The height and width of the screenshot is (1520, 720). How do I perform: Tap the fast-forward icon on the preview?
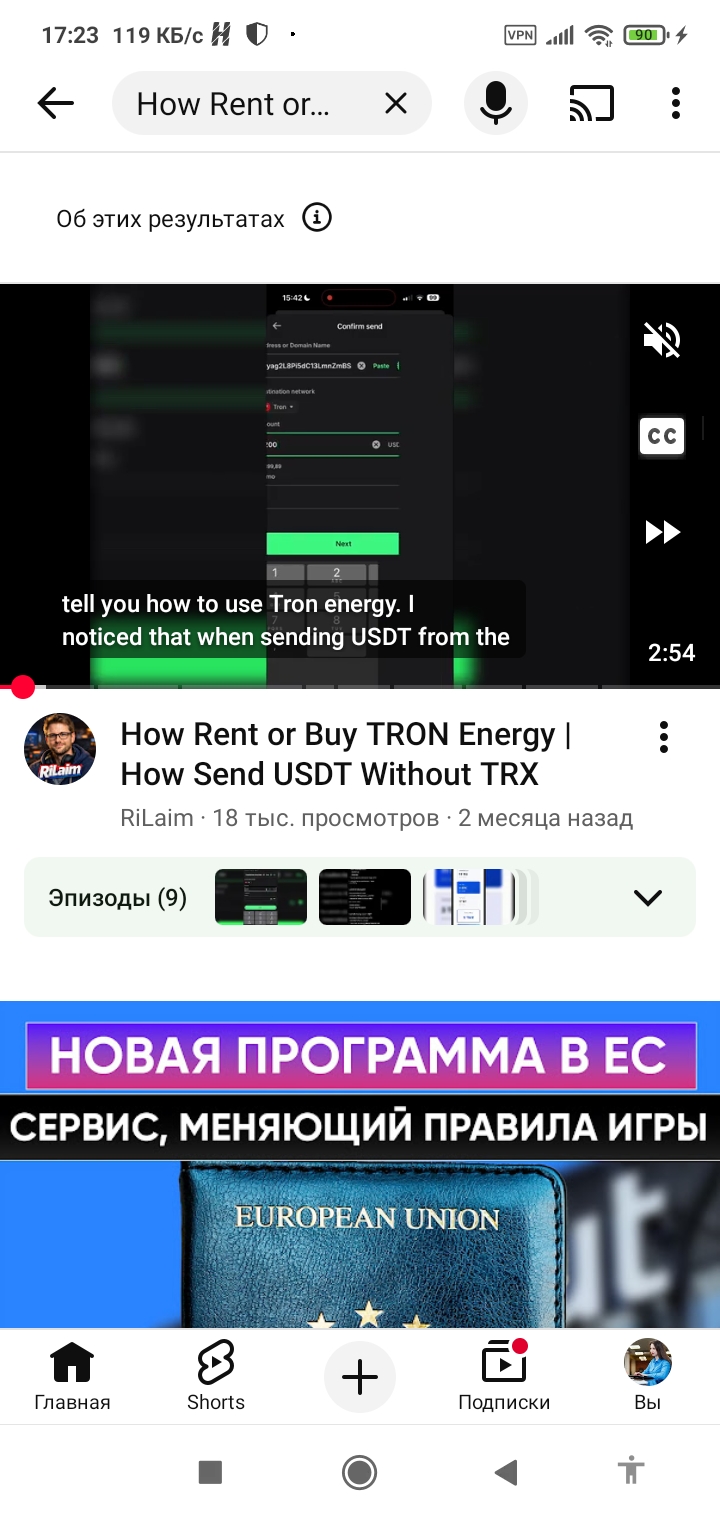(662, 532)
